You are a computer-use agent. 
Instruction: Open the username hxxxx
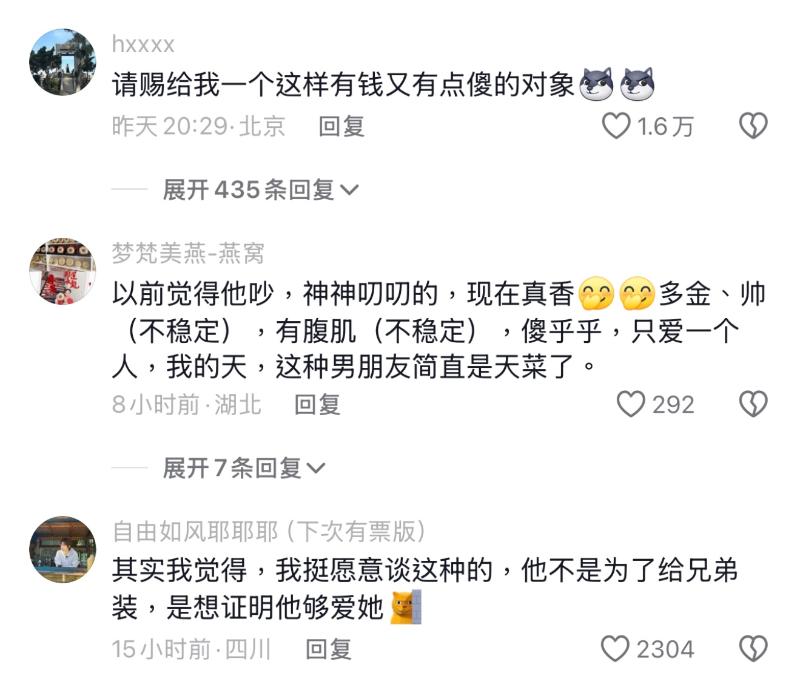(143, 43)
